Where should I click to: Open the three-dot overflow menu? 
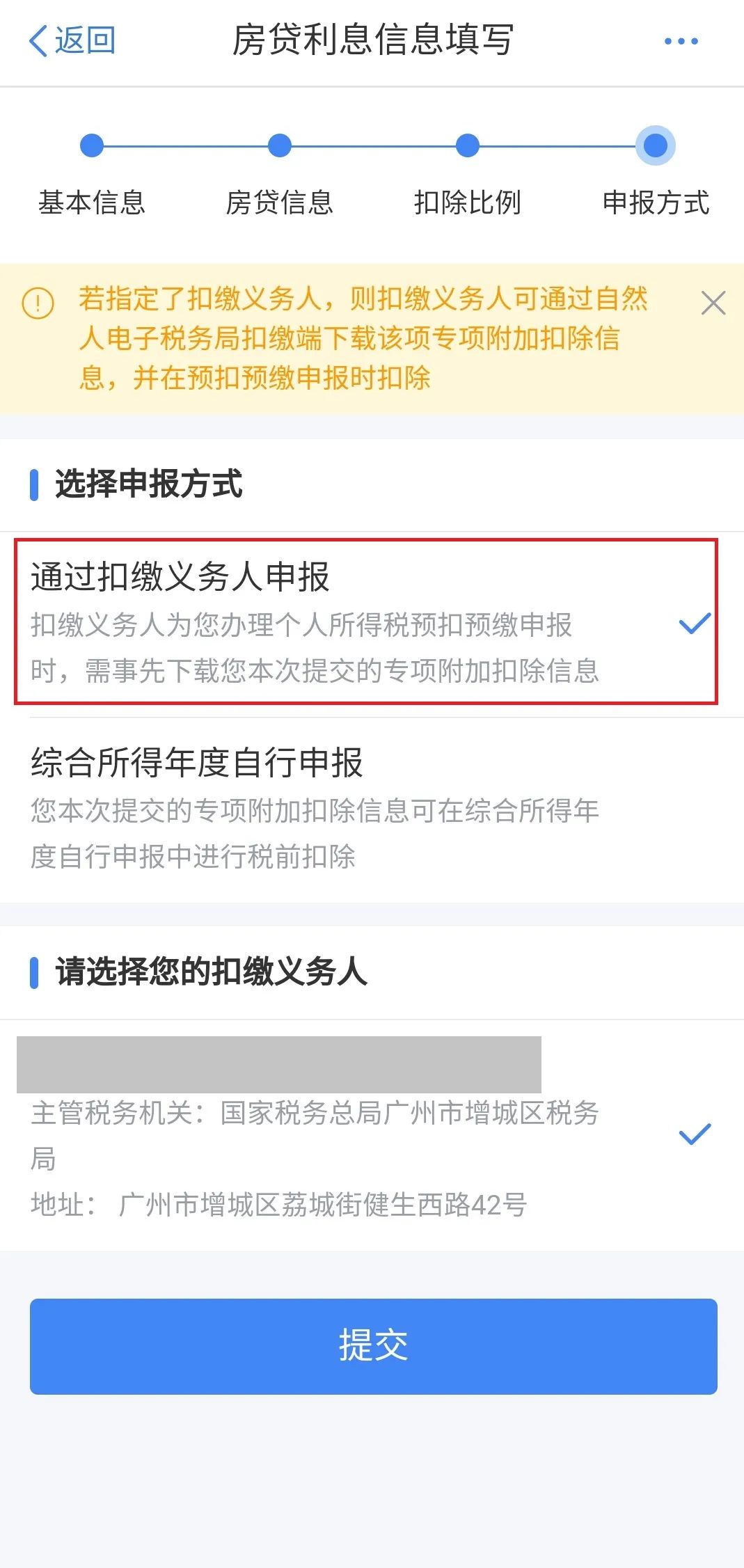[680, 42]
